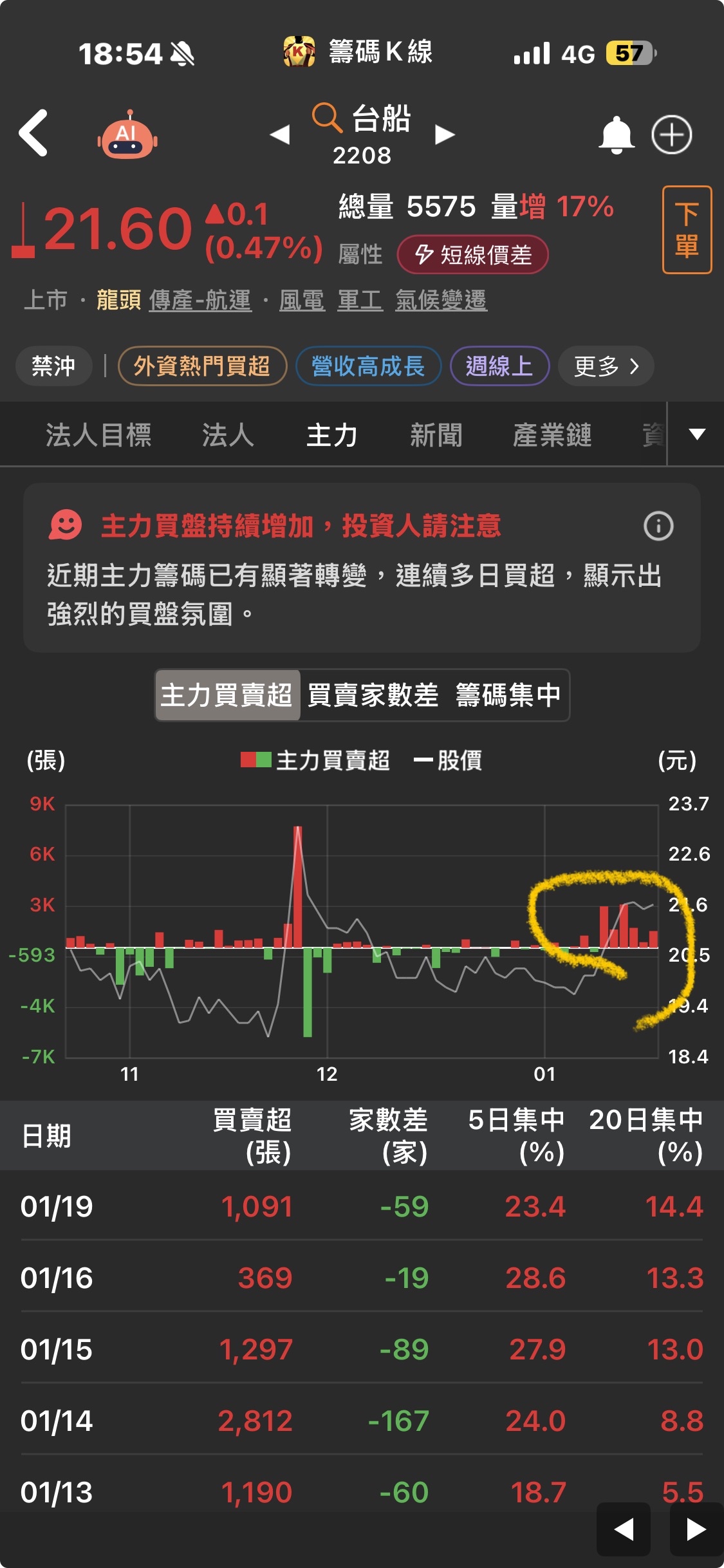
Task: Switch to 買賣家數差 display mode
Action: click(x=373, y=695)
